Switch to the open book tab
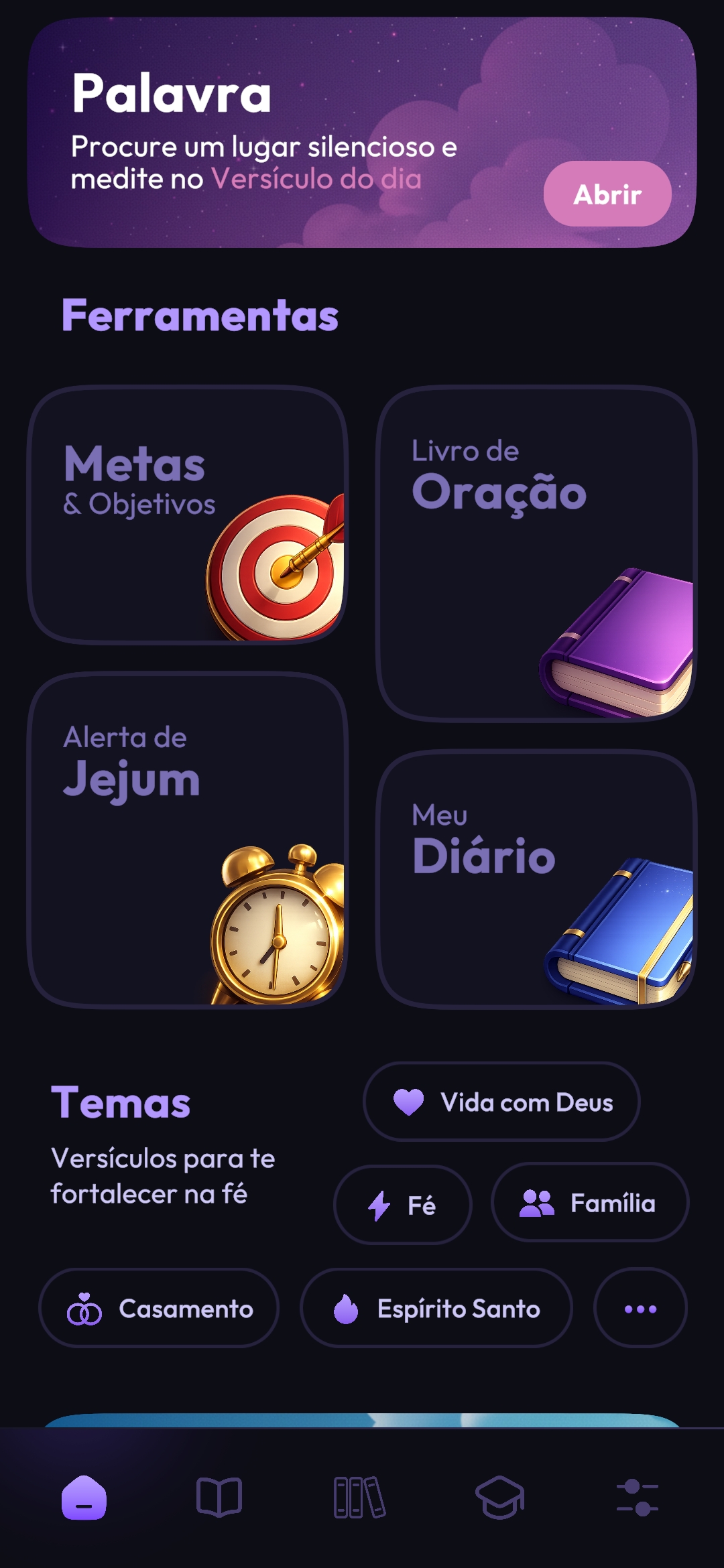The width and height of the screenshot is (724, 1568). point(219,1498)
